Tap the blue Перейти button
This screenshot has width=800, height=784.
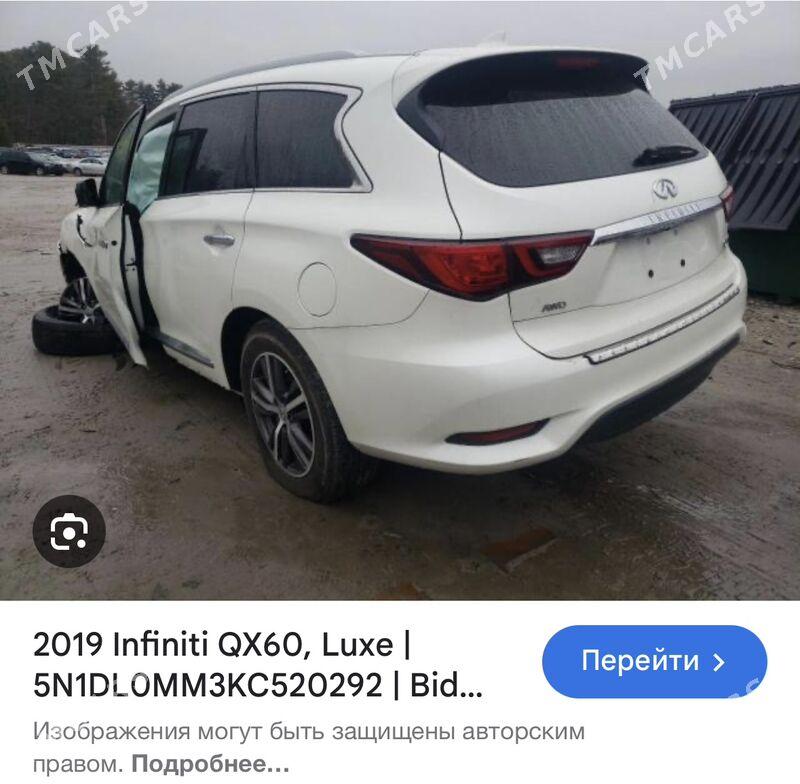(x=654, y=661)
